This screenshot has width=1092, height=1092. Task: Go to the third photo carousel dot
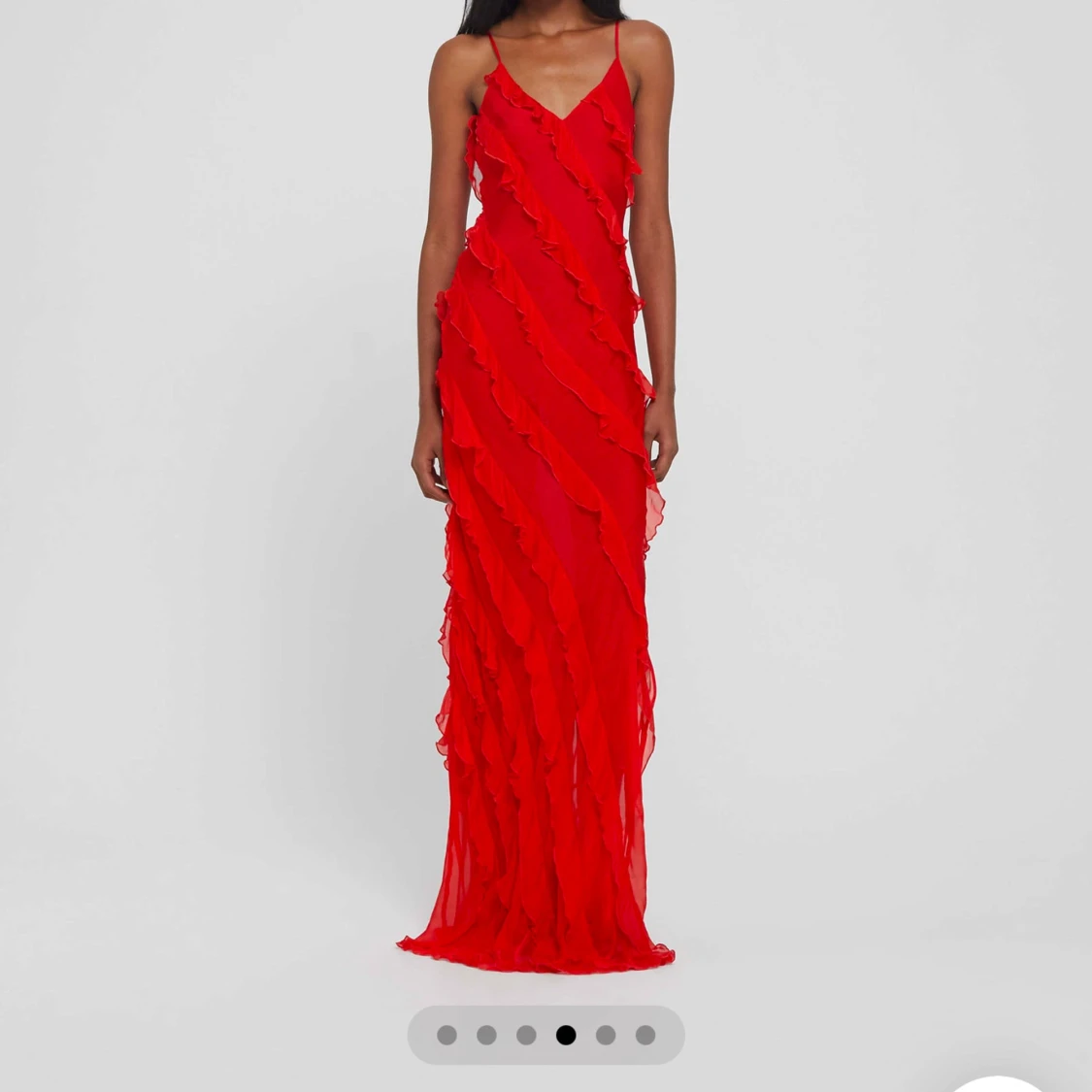(x=526, y=1035)
